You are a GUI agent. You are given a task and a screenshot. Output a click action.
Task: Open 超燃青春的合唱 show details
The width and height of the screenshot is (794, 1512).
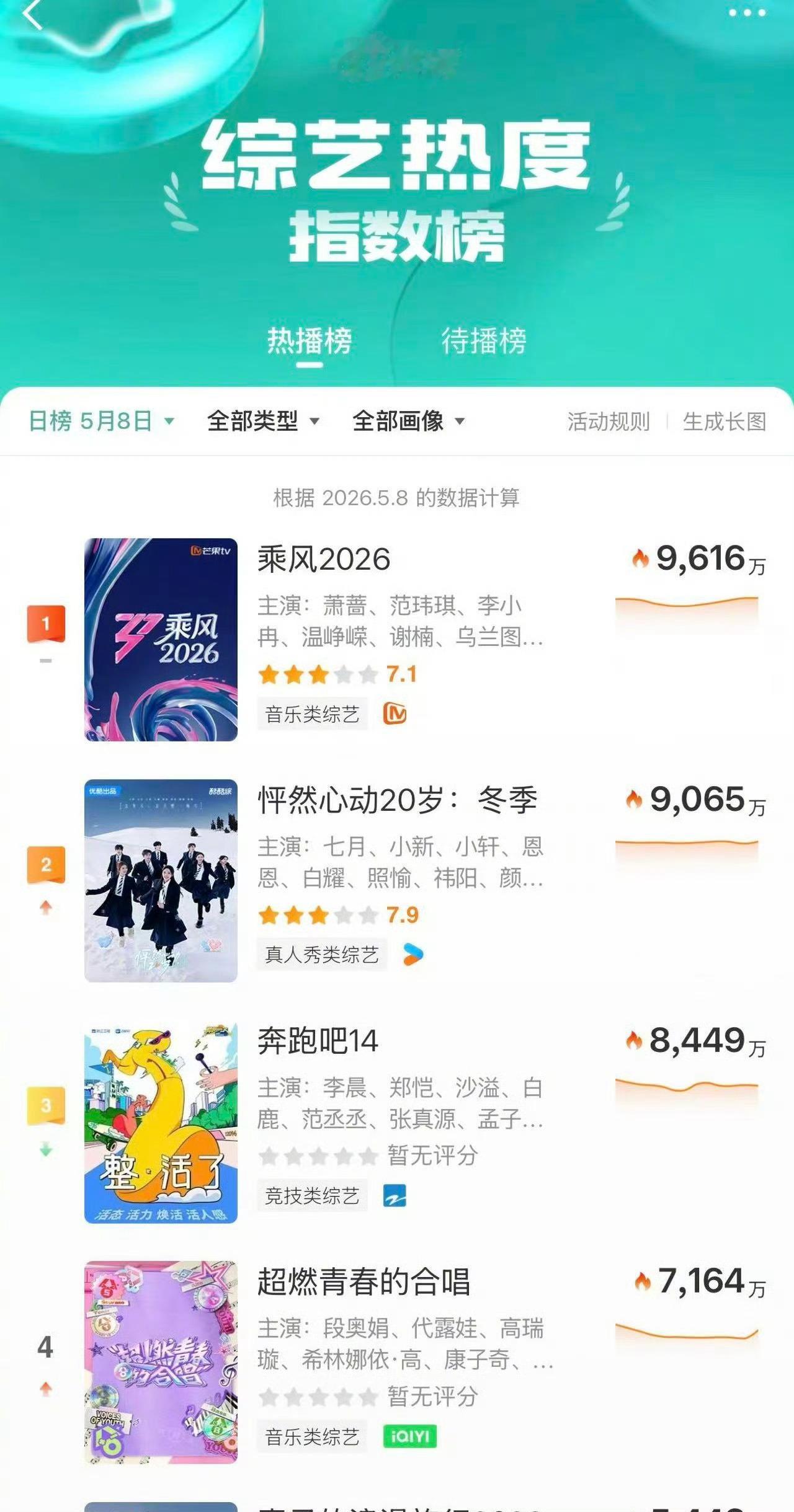coord(397,1362)
